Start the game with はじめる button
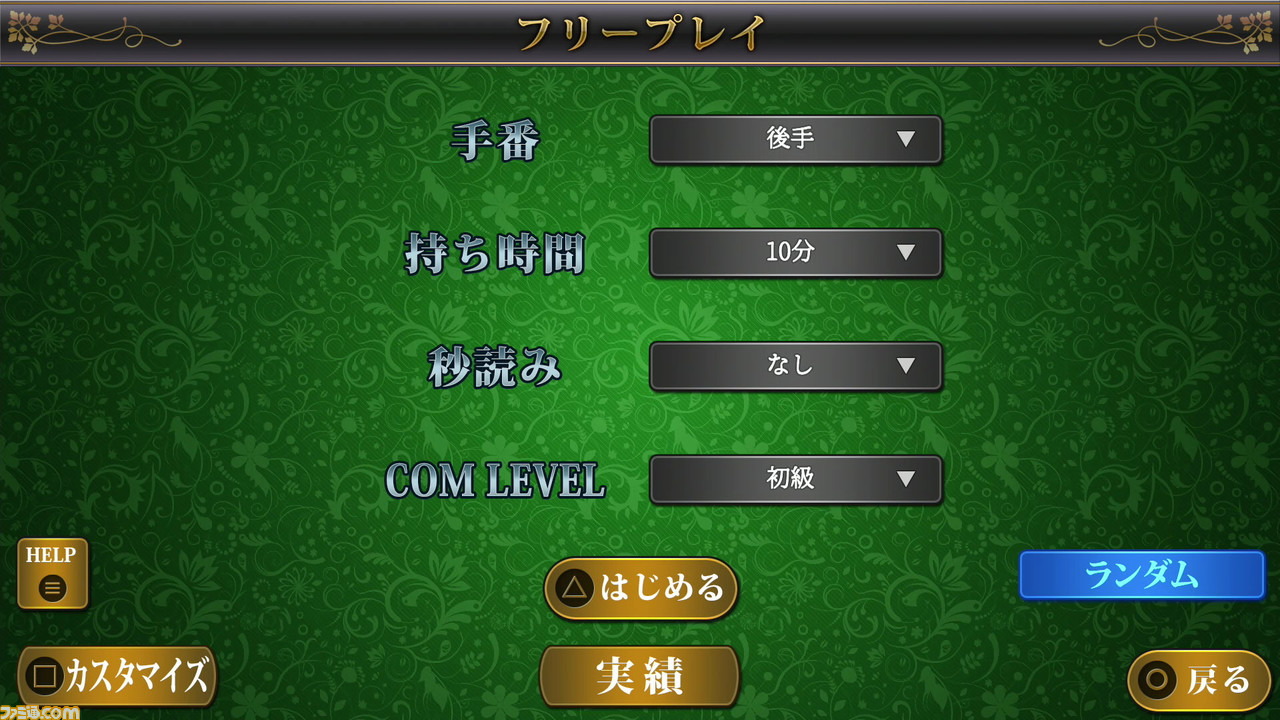1280x720 pixels. (x=640, y=588)
